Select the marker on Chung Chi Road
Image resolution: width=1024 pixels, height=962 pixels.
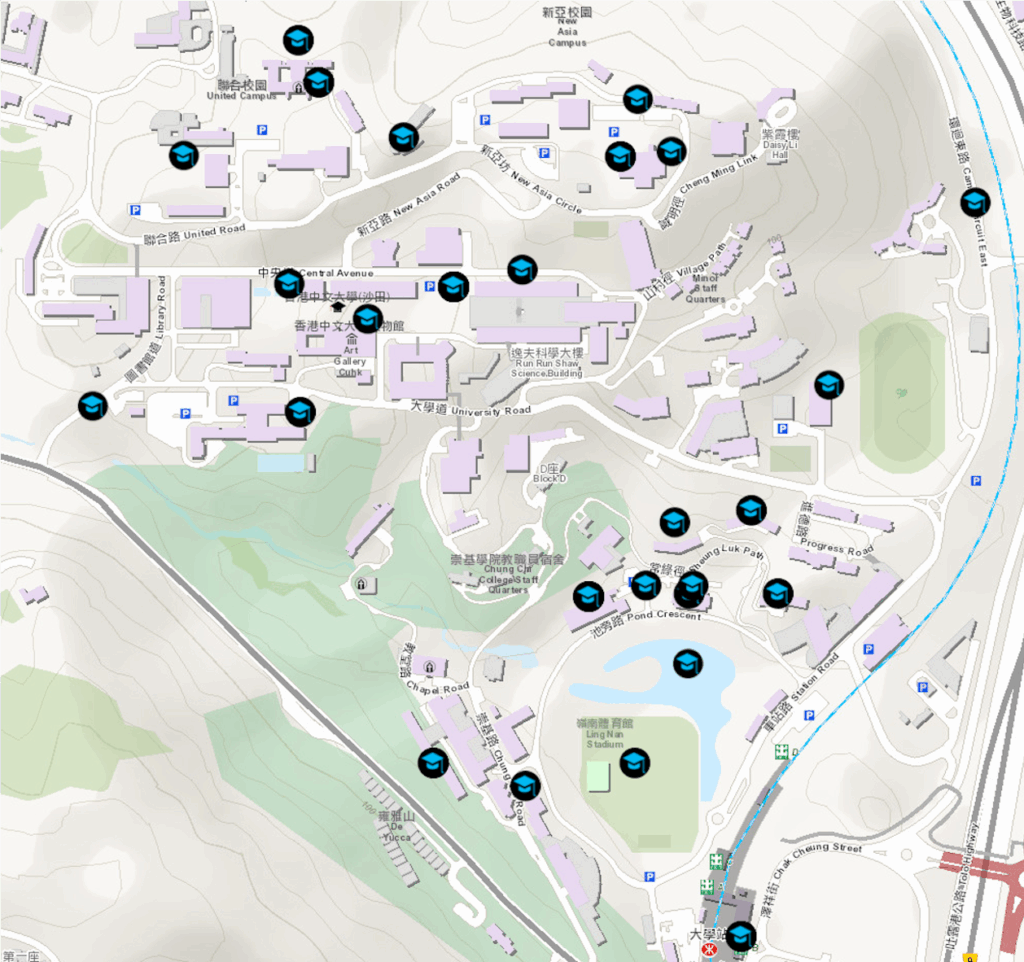(525, 786)
